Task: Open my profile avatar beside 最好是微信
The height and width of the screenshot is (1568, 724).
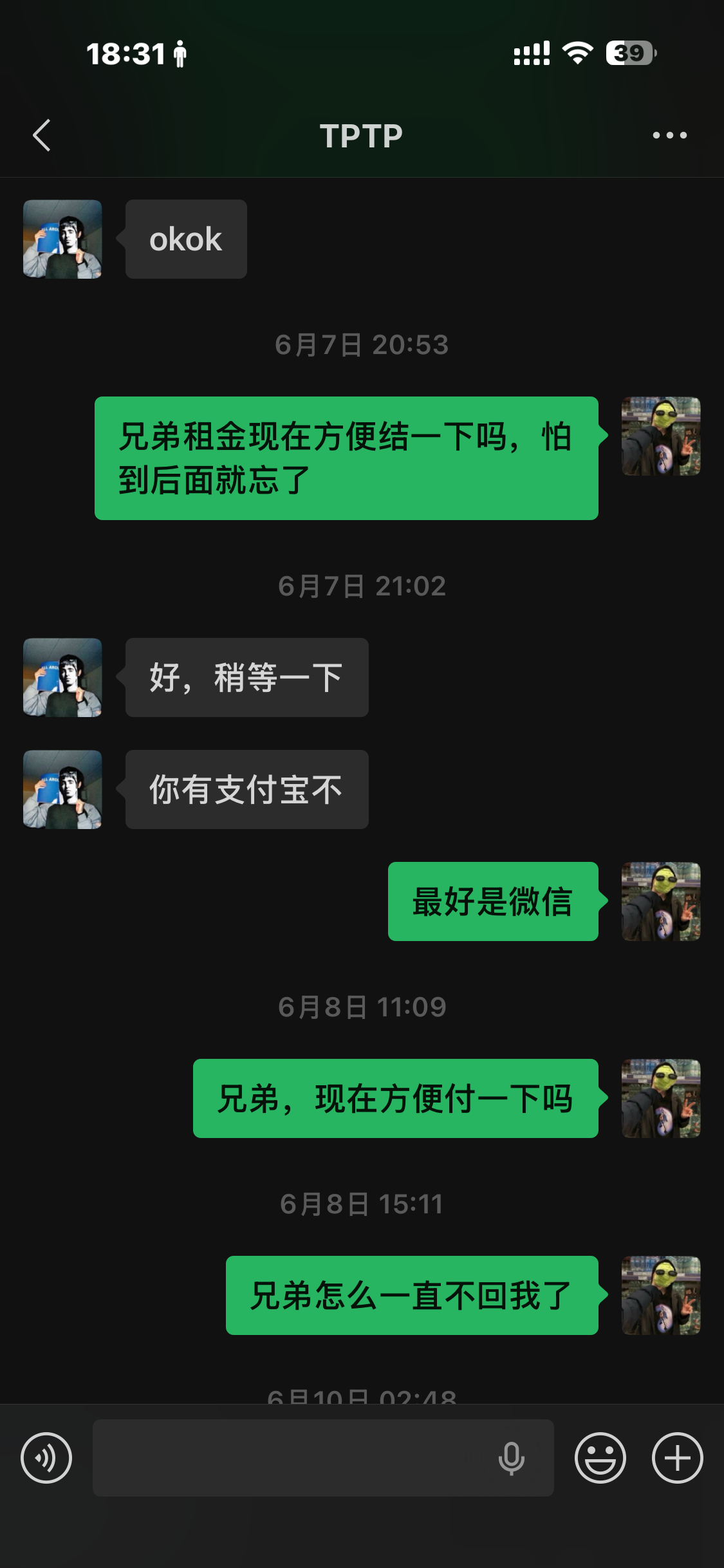Action: (x=661, y=901)
